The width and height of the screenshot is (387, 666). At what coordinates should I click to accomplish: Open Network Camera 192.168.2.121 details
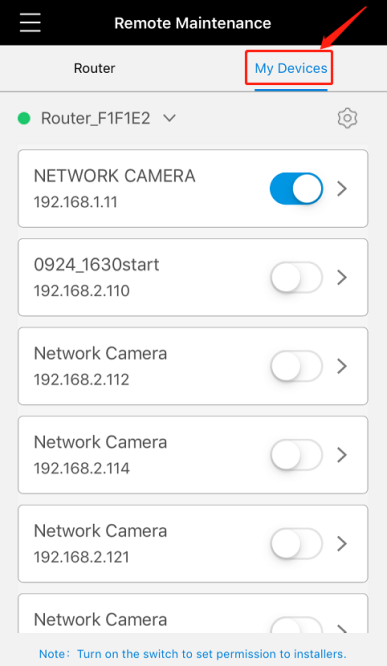(x=342, y=544)
